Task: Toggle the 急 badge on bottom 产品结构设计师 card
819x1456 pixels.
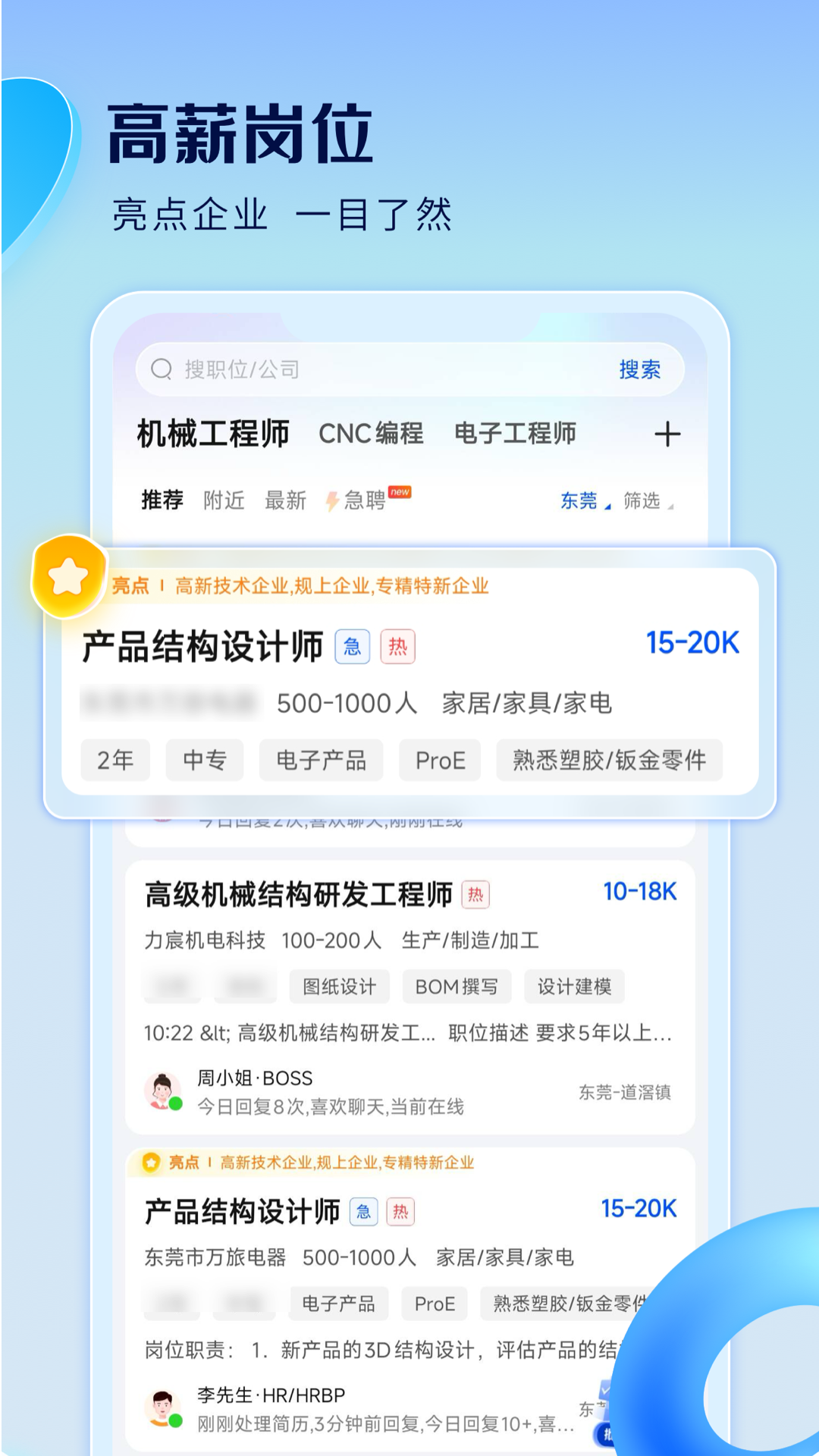Action: (363, 1212)
